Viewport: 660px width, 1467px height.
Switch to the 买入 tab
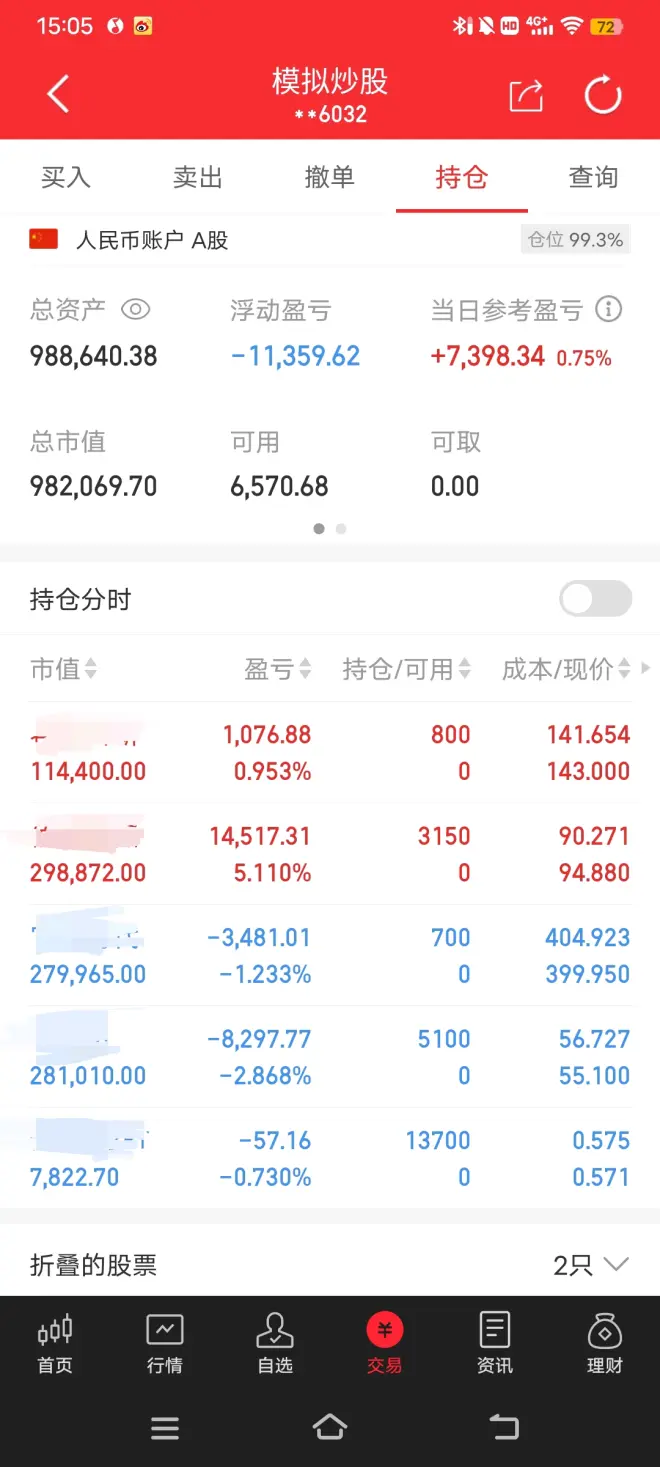tap(66, 178)
